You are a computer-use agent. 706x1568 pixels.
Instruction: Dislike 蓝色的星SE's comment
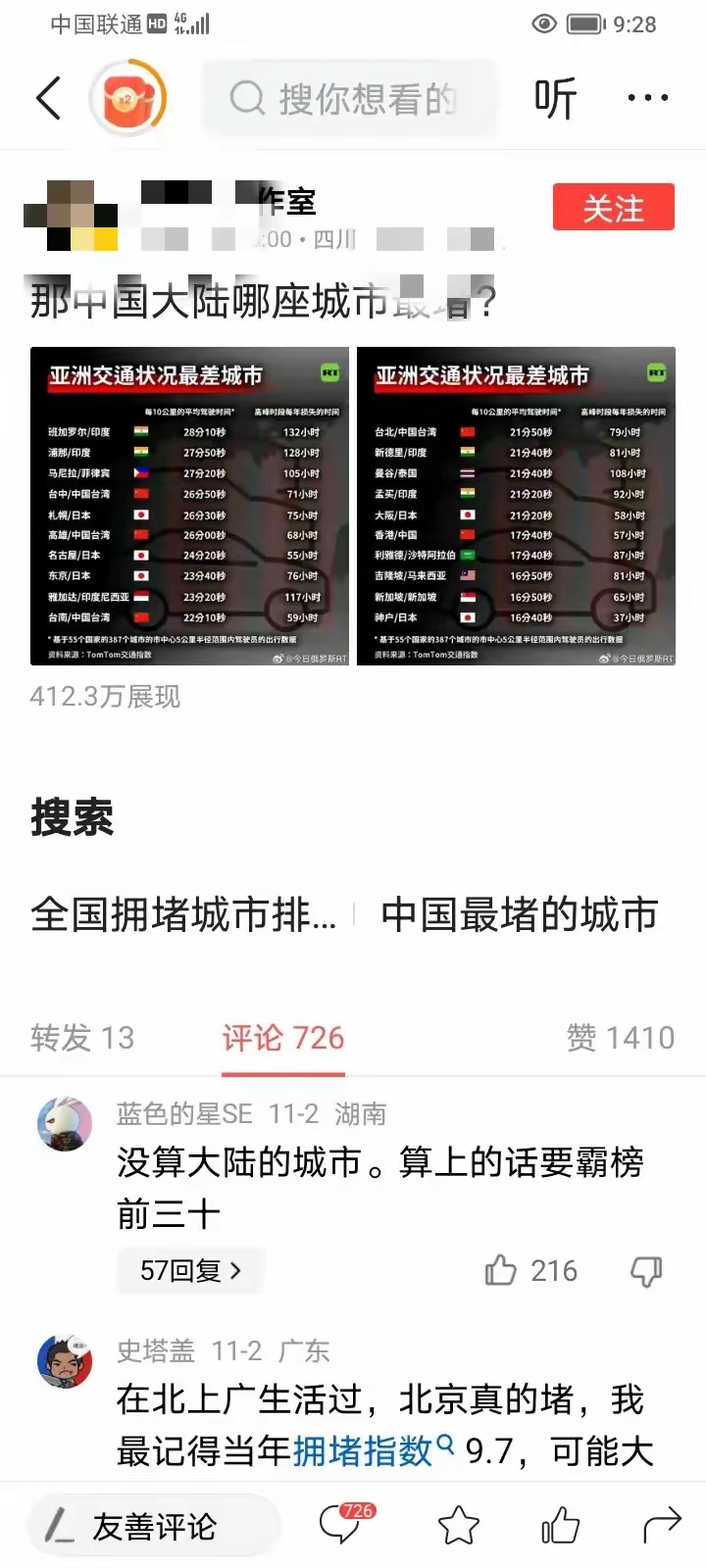(646, 1271)
